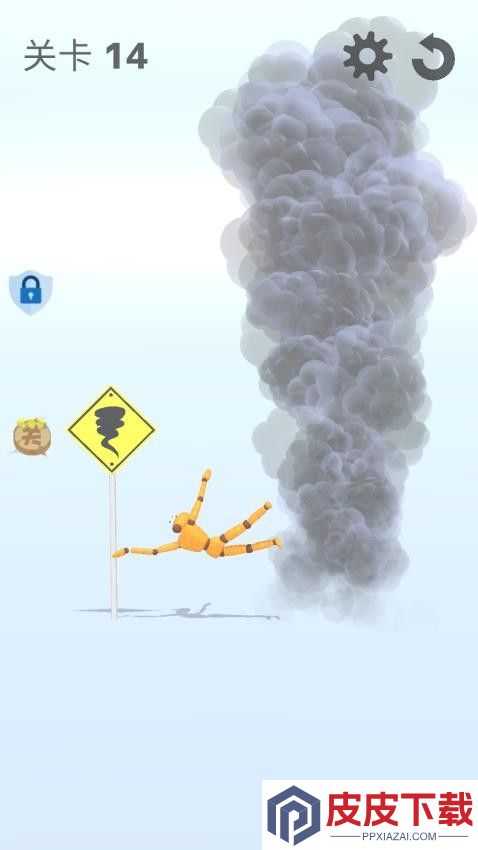Tap the blue padlock shield icon

(31, 292)
